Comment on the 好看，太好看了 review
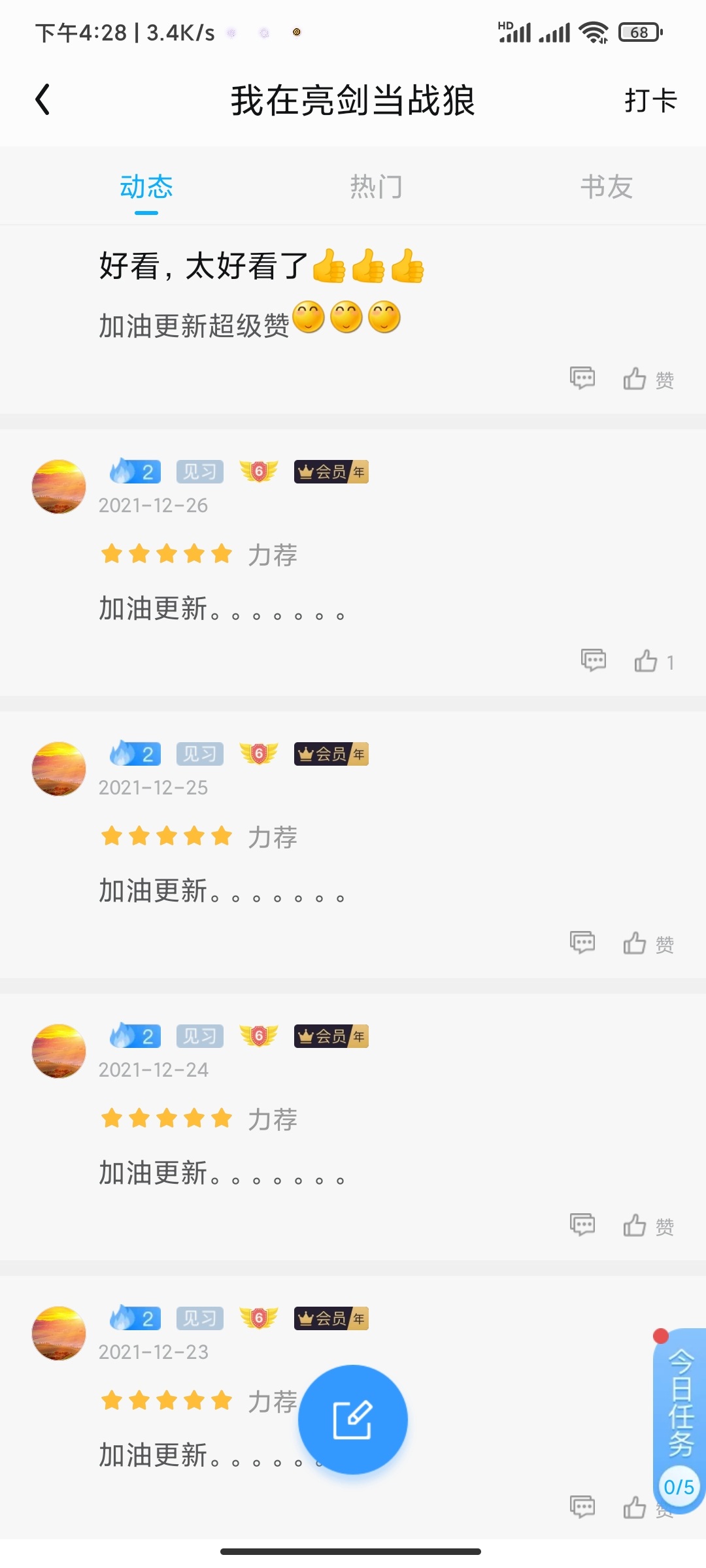 click(x=582, y=378)
